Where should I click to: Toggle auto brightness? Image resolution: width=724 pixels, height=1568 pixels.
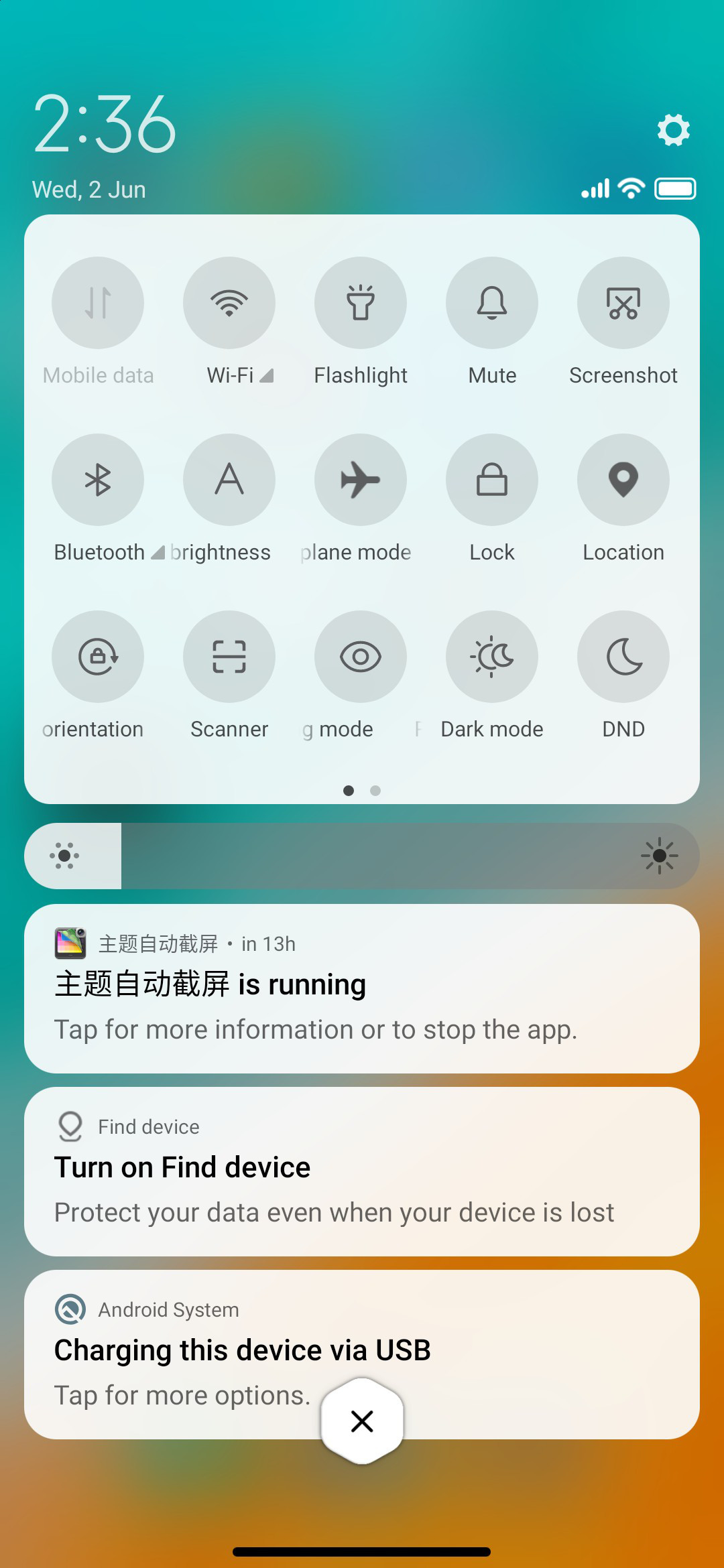(x=229, y=480)
